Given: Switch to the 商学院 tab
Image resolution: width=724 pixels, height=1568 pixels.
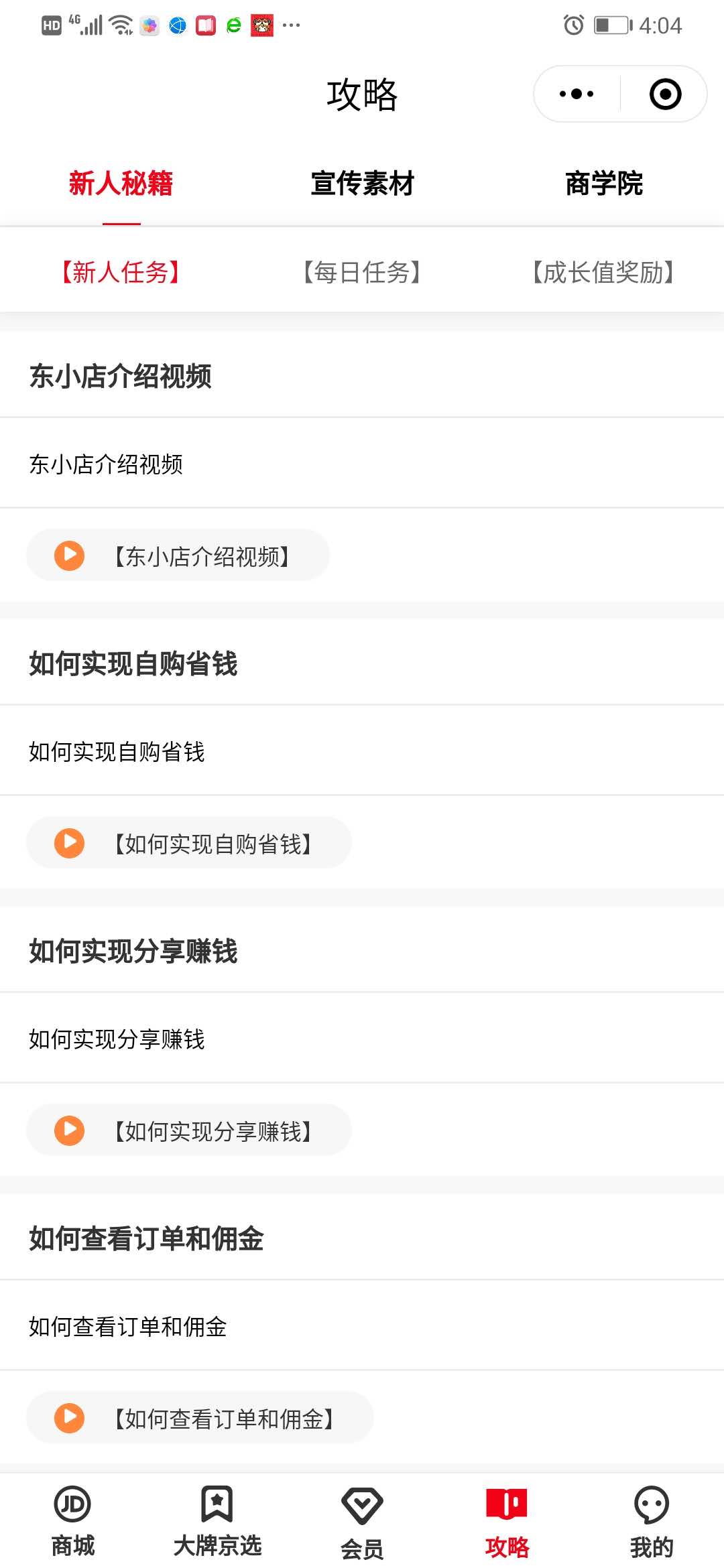Looking at the screenshot, I should click(603, 184).
